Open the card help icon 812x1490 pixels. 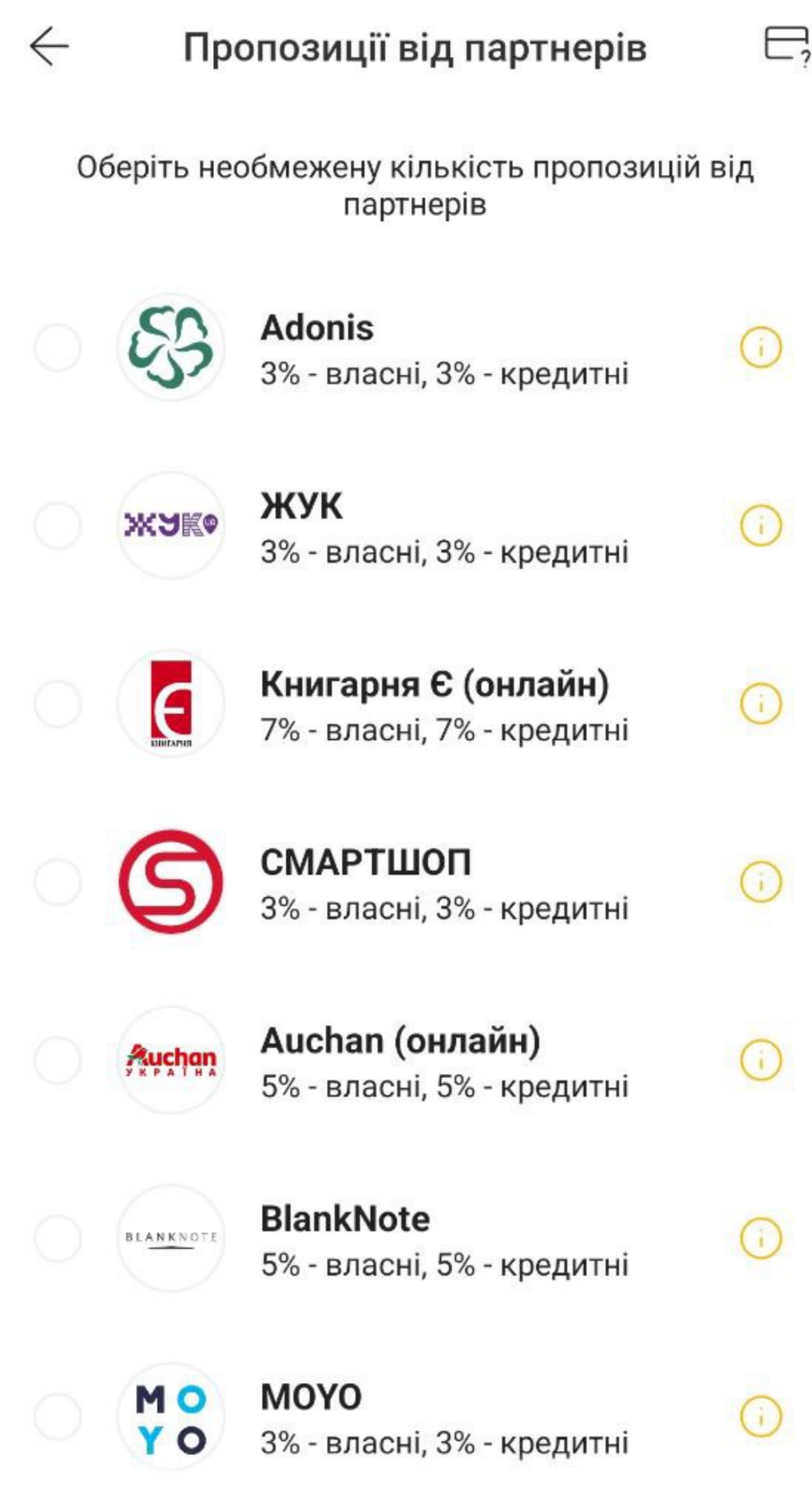(786, 46)
